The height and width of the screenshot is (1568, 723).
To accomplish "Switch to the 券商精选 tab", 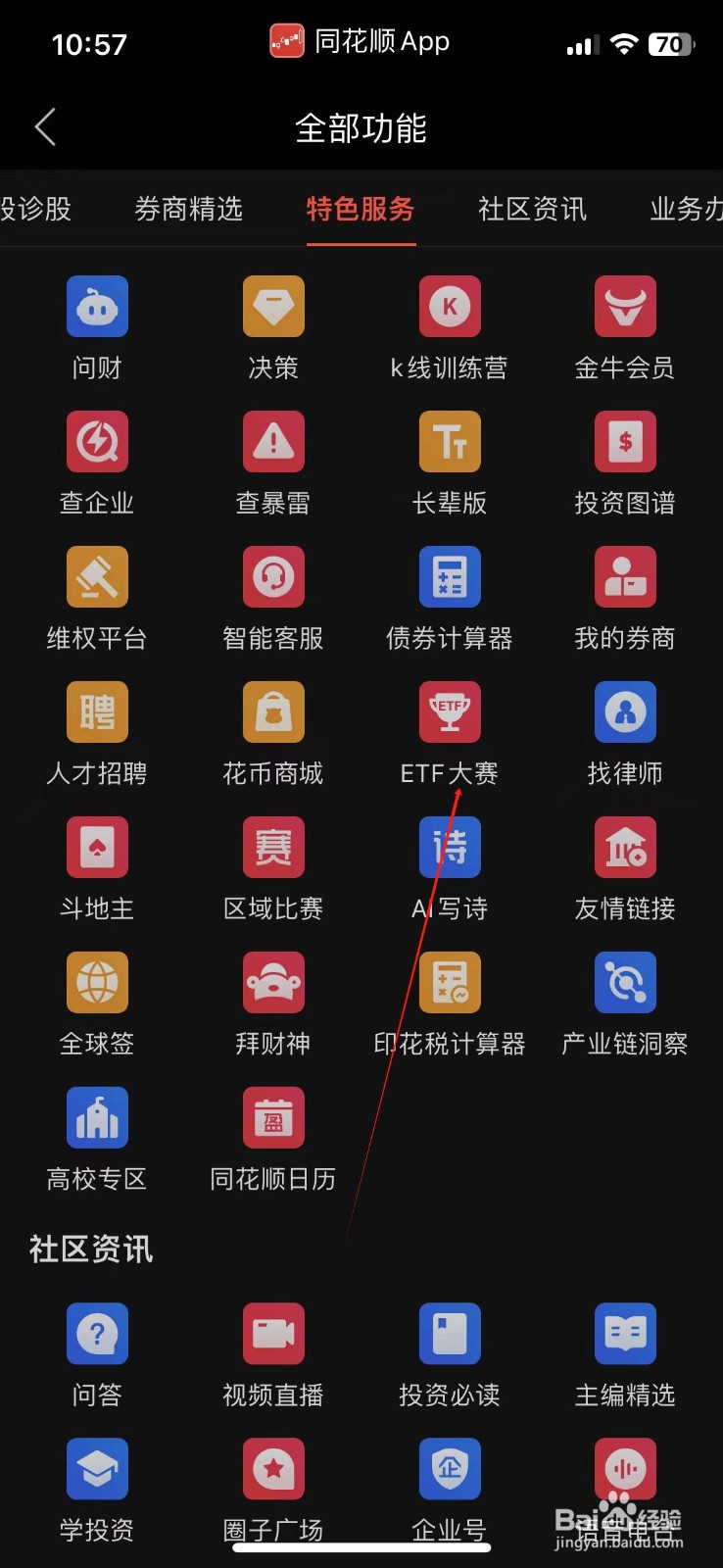I will 189,210.
